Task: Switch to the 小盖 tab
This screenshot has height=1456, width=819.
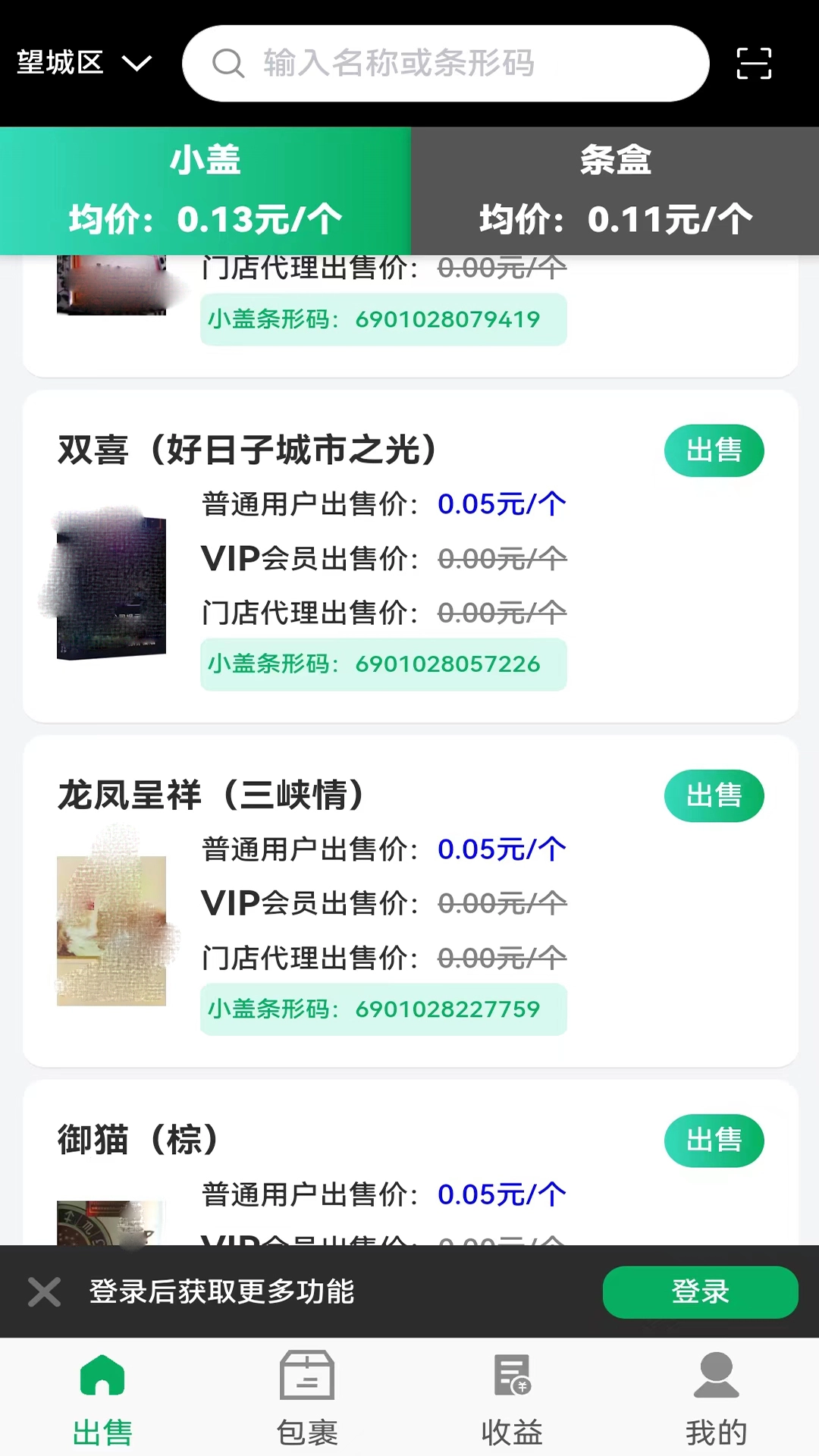Action: click(x=205, y=190)
